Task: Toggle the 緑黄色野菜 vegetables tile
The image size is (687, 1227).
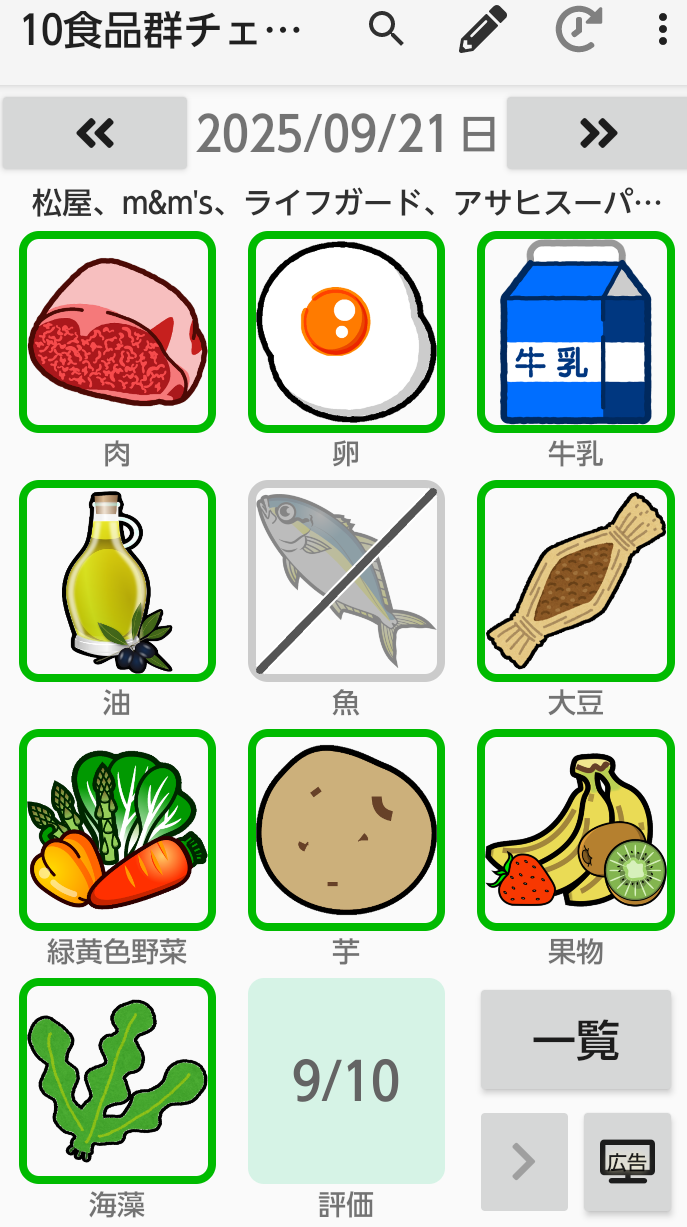Action: 117,829
